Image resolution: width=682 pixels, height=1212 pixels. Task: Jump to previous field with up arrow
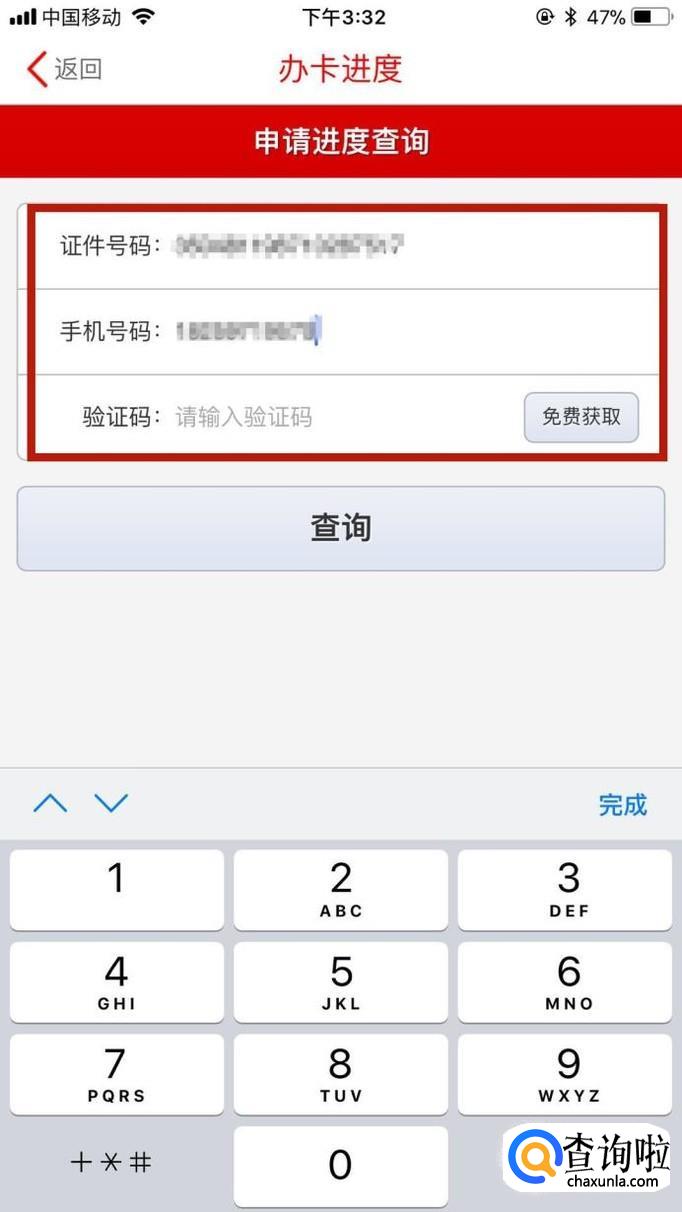(51, 803)
